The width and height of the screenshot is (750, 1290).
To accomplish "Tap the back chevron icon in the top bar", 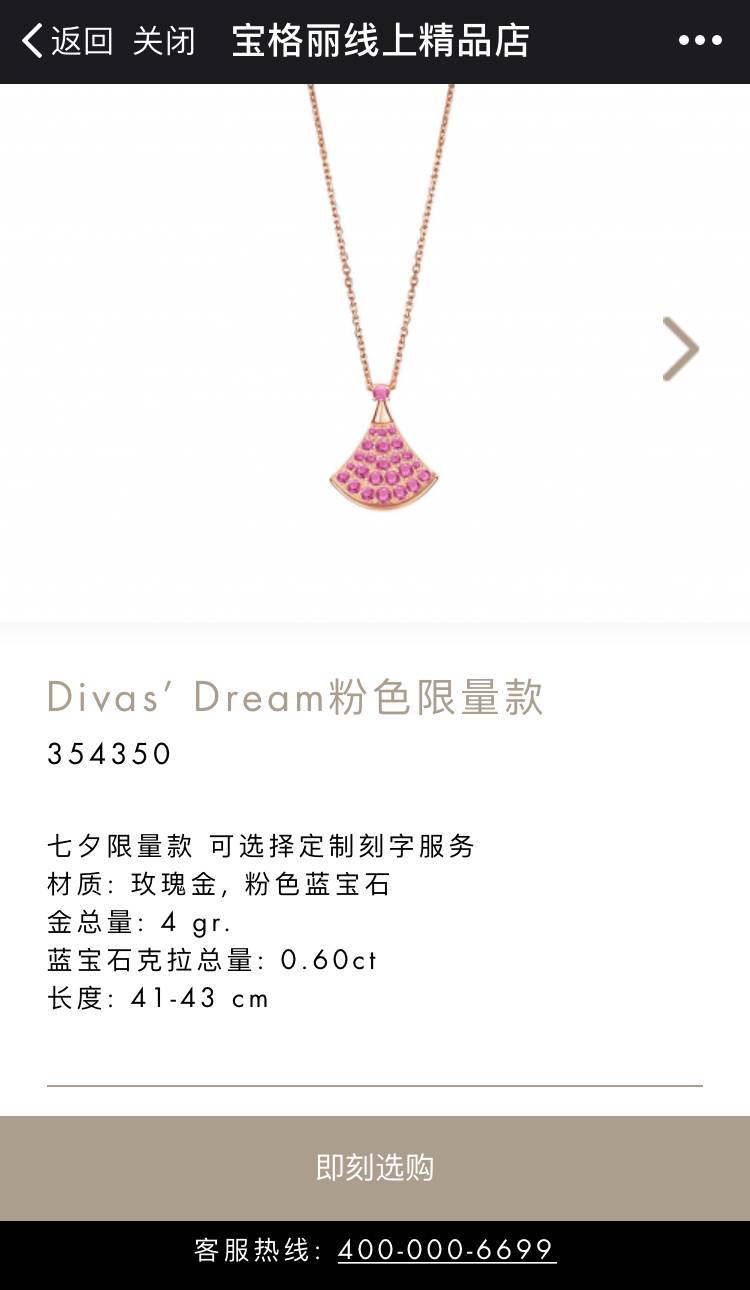I will click(28, 40).
